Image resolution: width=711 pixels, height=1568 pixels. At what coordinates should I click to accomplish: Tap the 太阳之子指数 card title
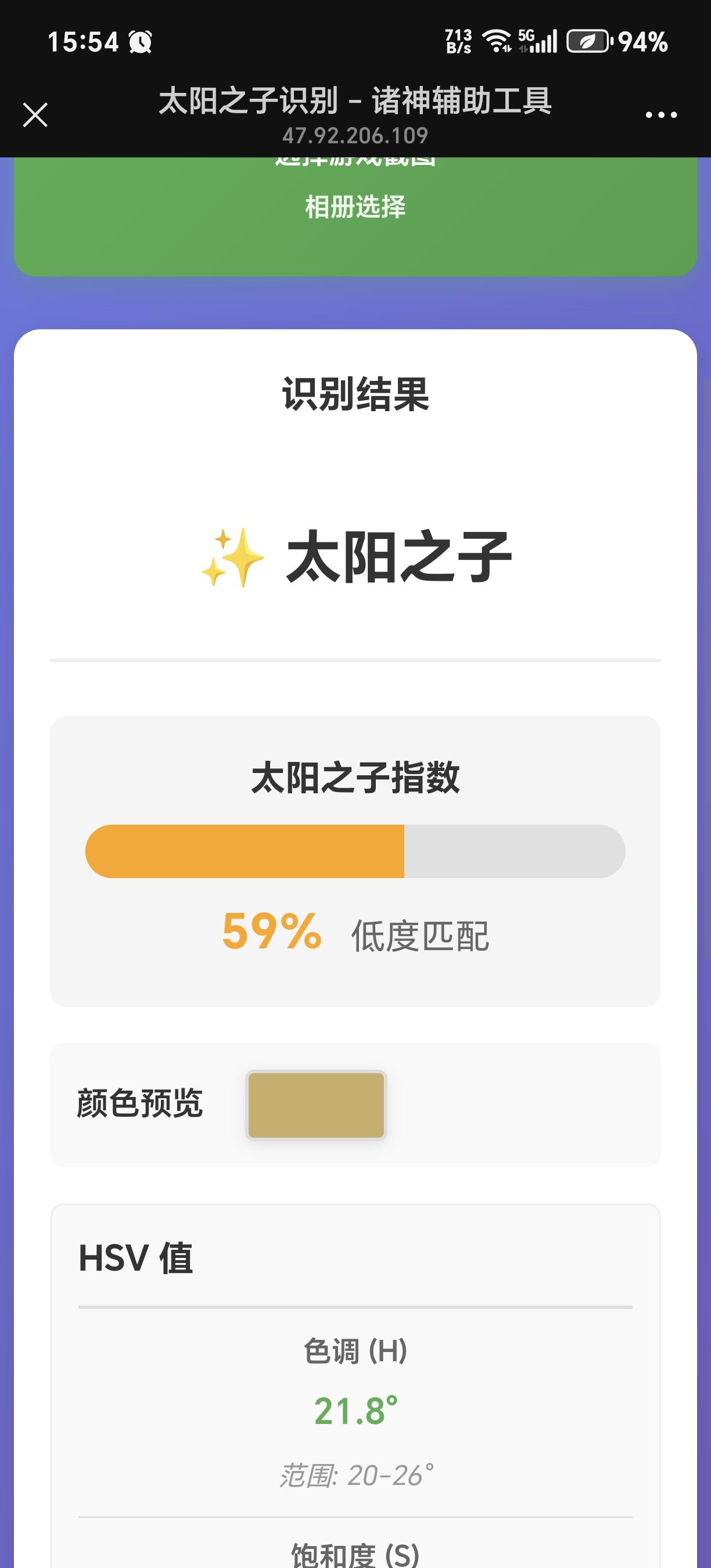355,775
